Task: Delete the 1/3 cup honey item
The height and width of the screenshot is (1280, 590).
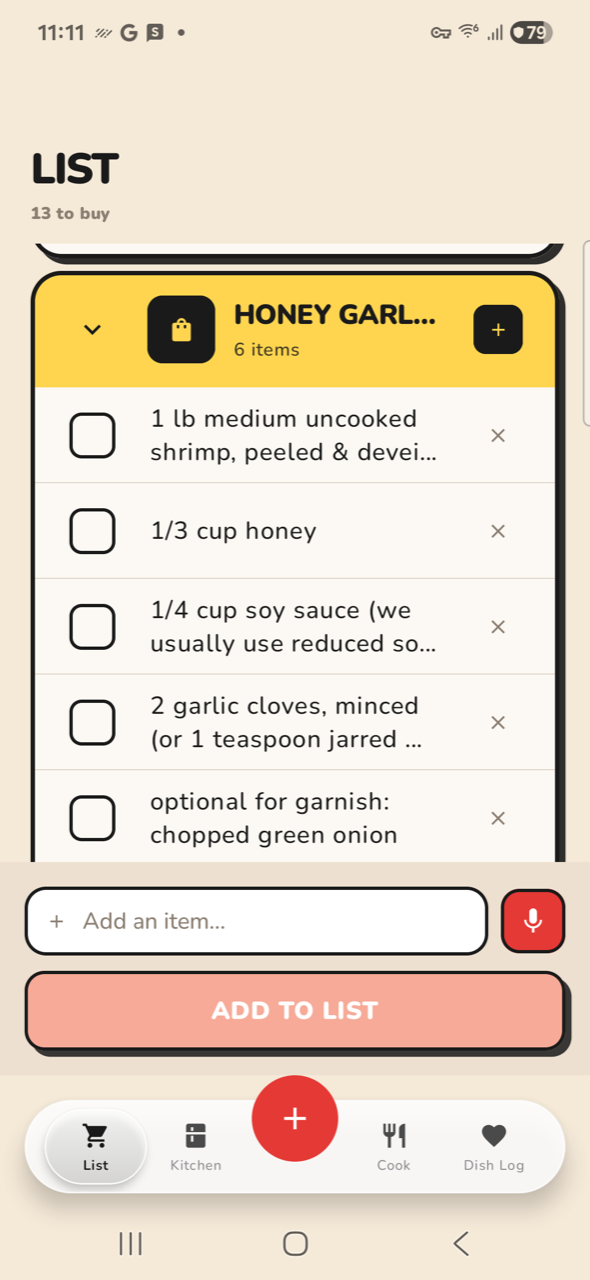Action: pos(498,531)
